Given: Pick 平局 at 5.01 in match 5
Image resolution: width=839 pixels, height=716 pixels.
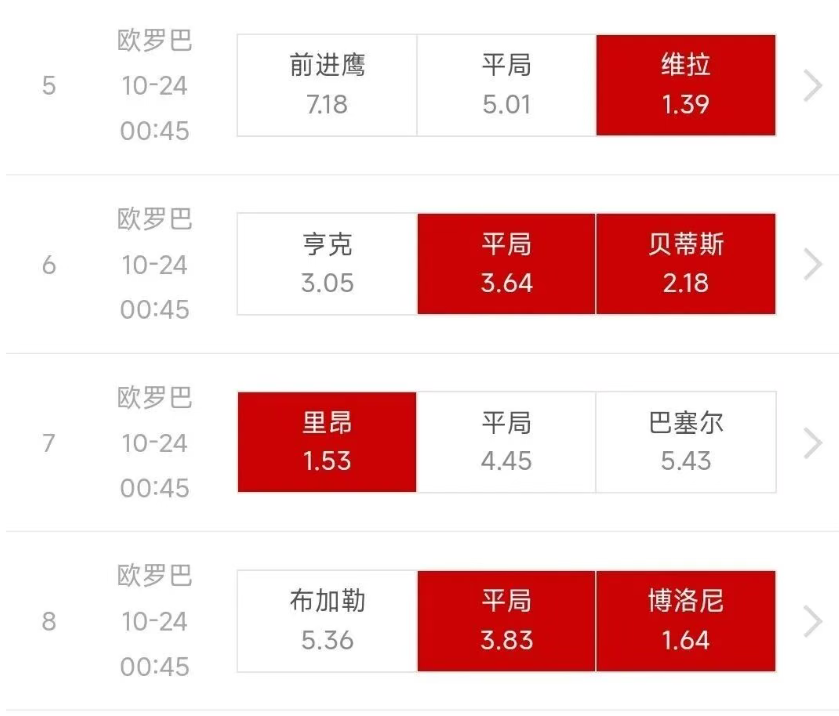Looking at the screenshot, I should tap(506, 85).
